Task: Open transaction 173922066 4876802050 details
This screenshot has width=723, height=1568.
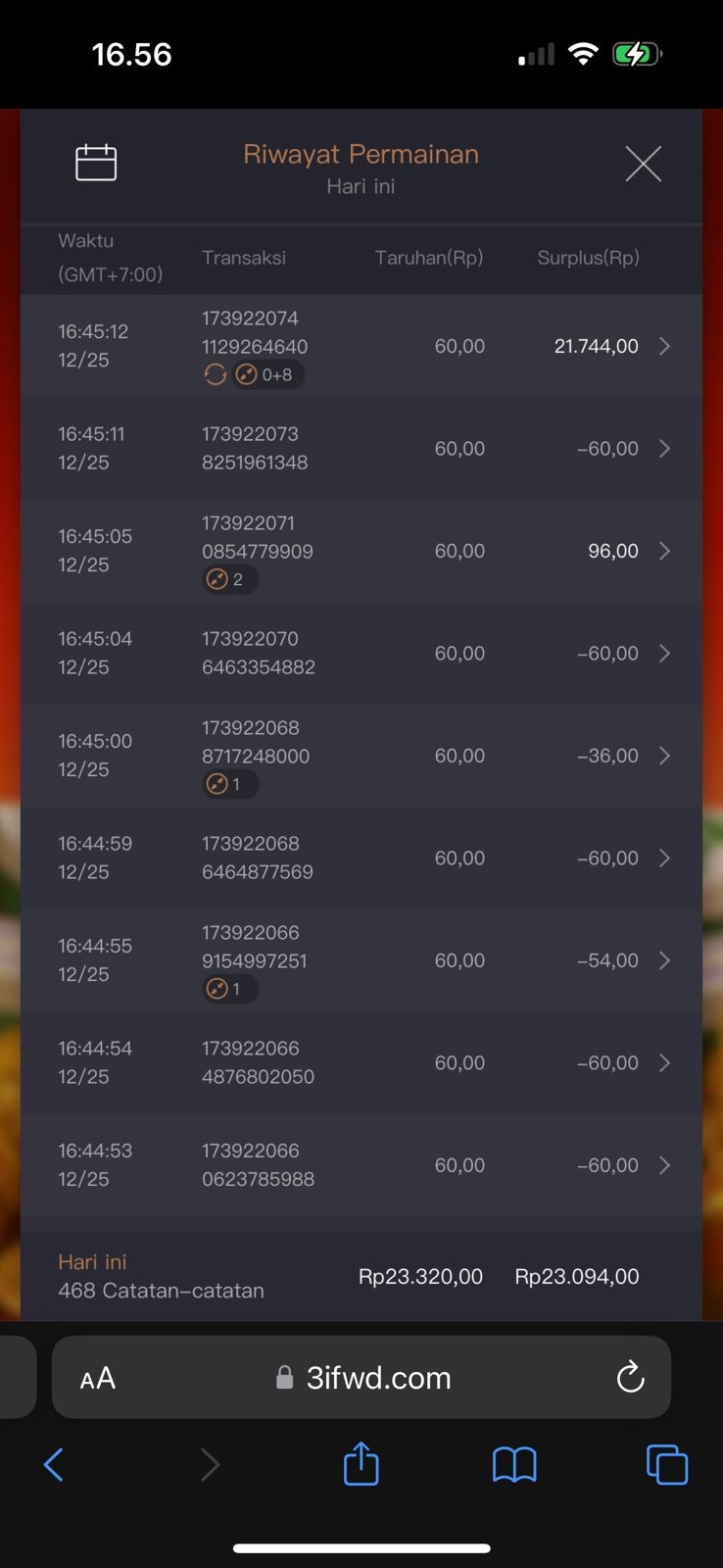Action: (361, 1063)
